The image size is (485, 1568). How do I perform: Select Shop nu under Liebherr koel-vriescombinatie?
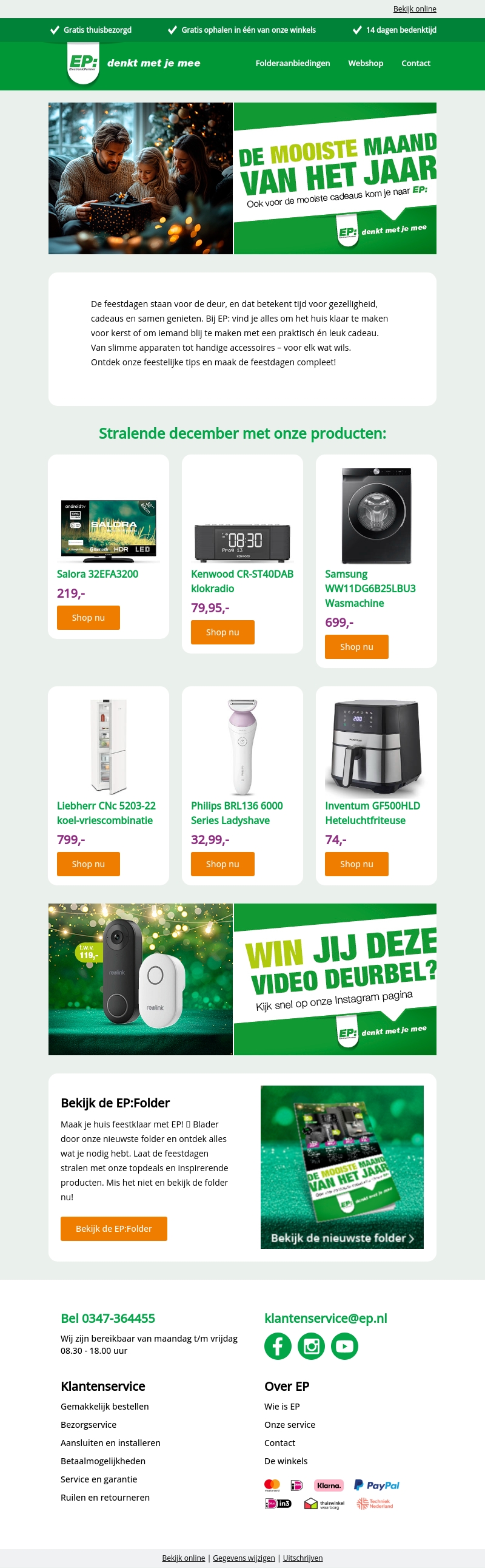click(x=88, y=863)
